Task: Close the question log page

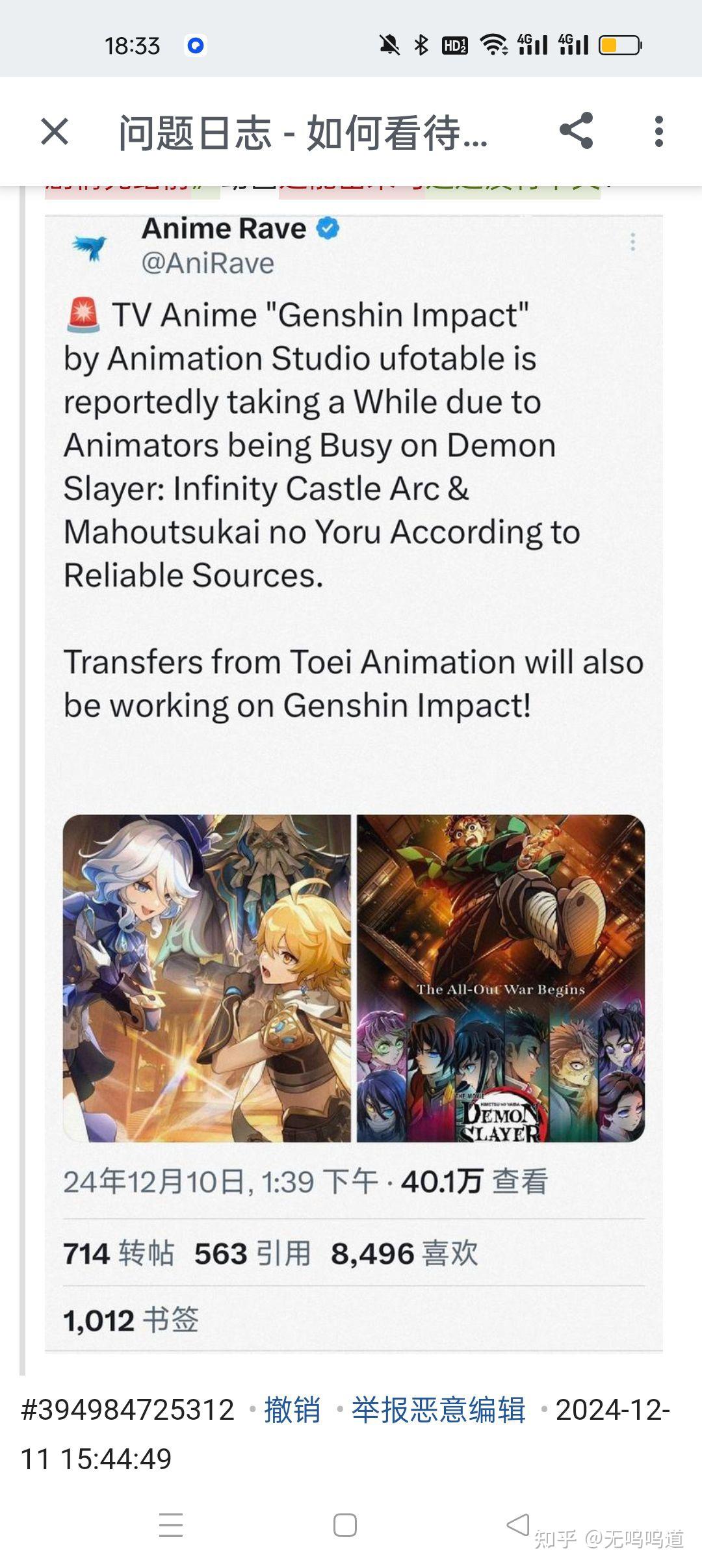Action: [55, 131]
